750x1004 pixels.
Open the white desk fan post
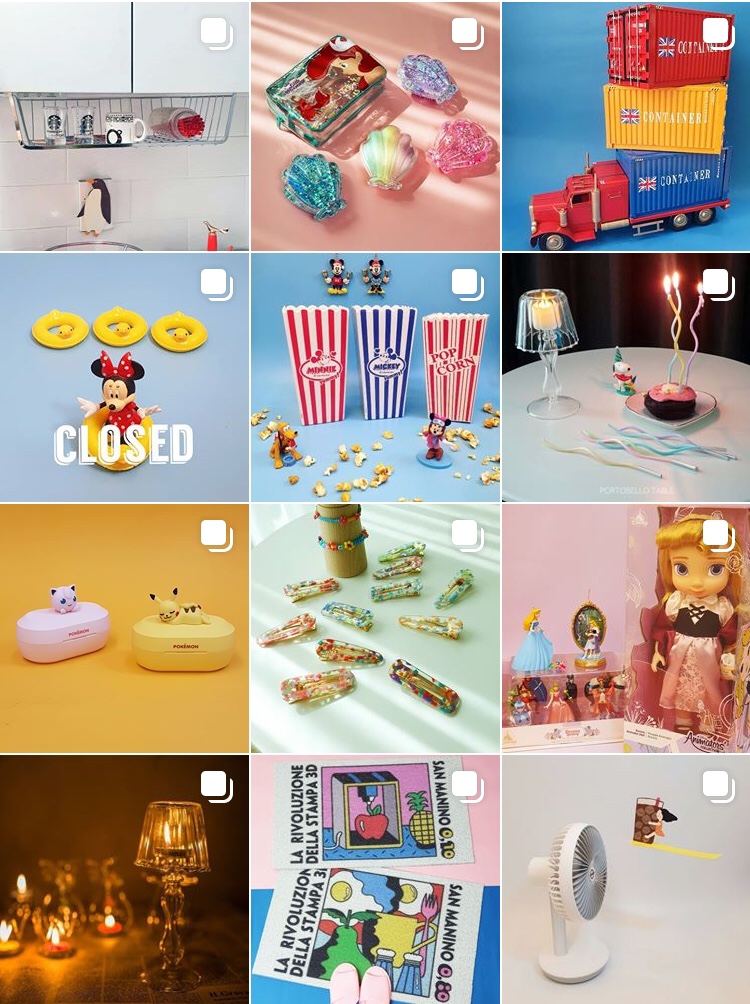pyautogui.click(x=626, y=880)
